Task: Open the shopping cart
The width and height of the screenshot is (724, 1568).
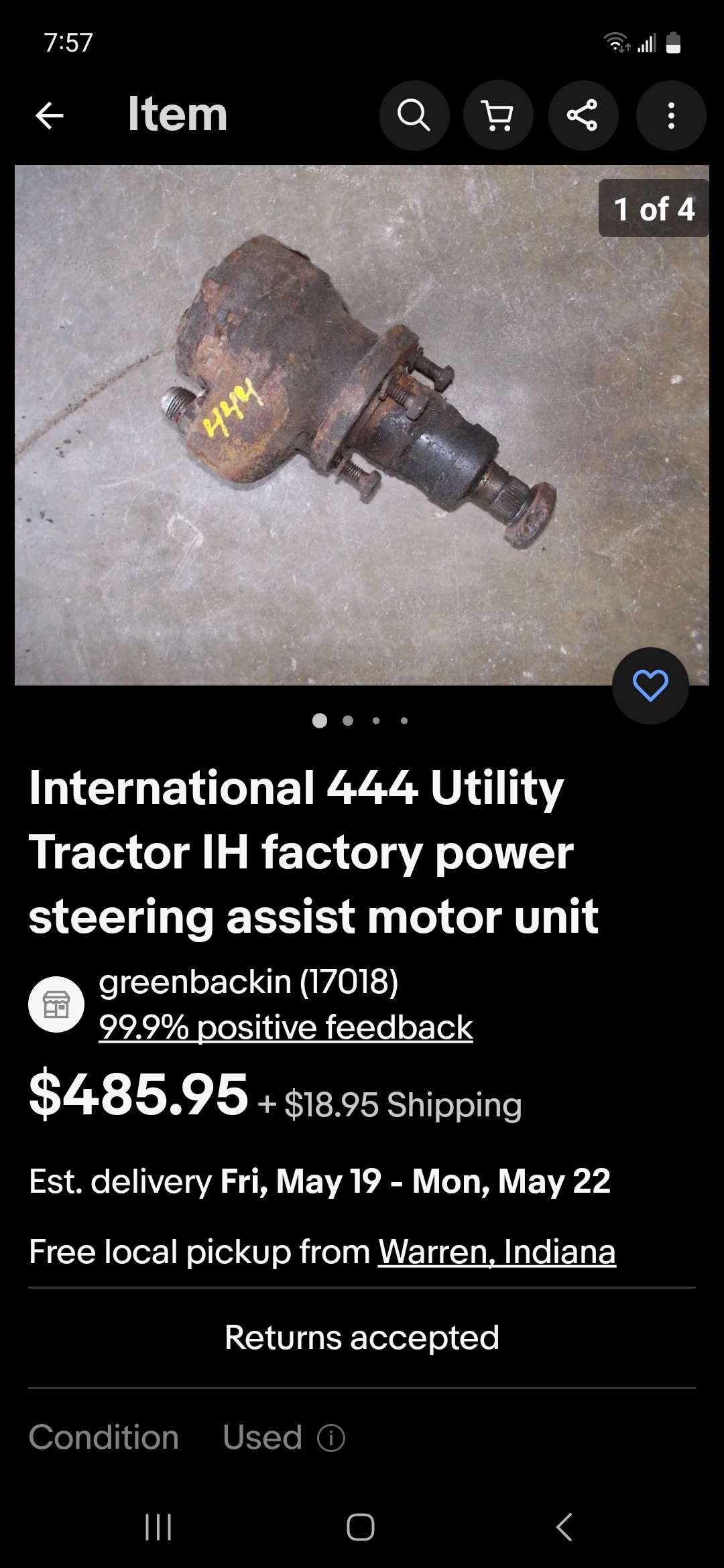Action: click(498, 115)
